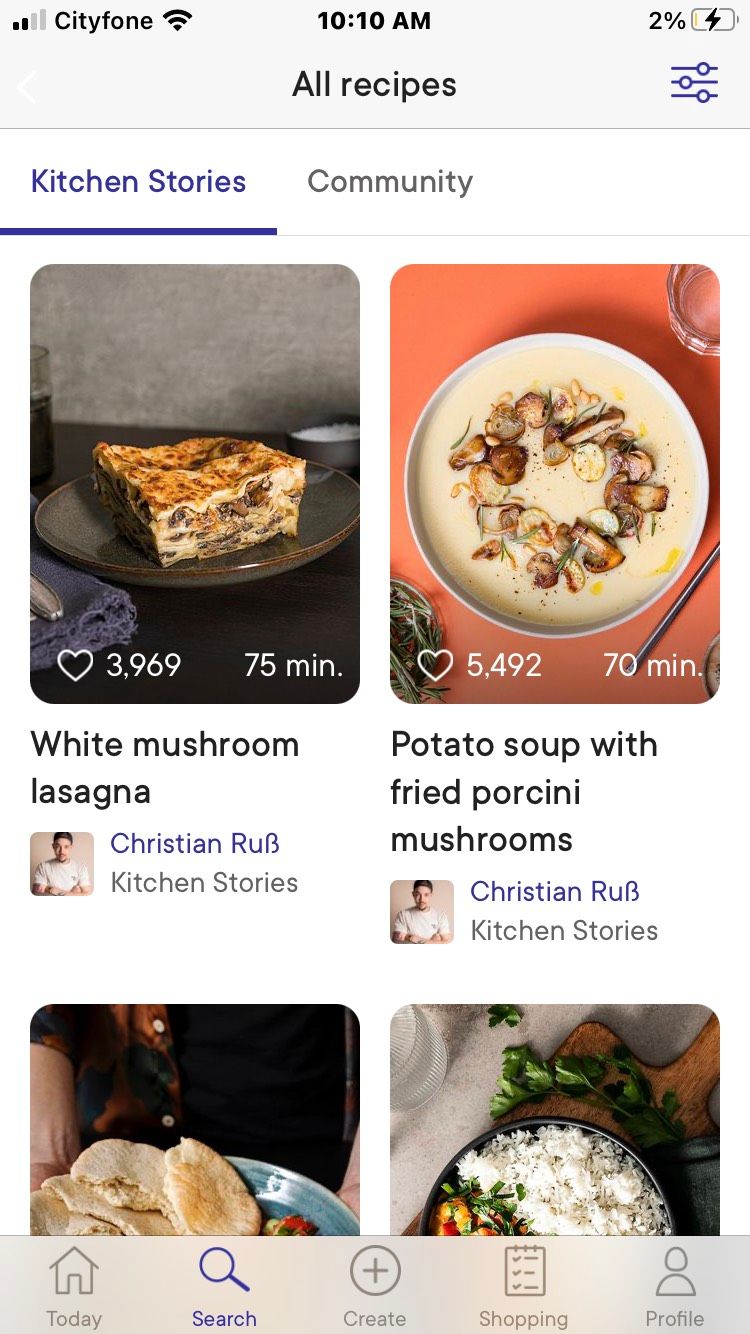Viewport: 750px width, 1334px height.
Task: Like the Potato soup recipe
Action: (435, 665)
